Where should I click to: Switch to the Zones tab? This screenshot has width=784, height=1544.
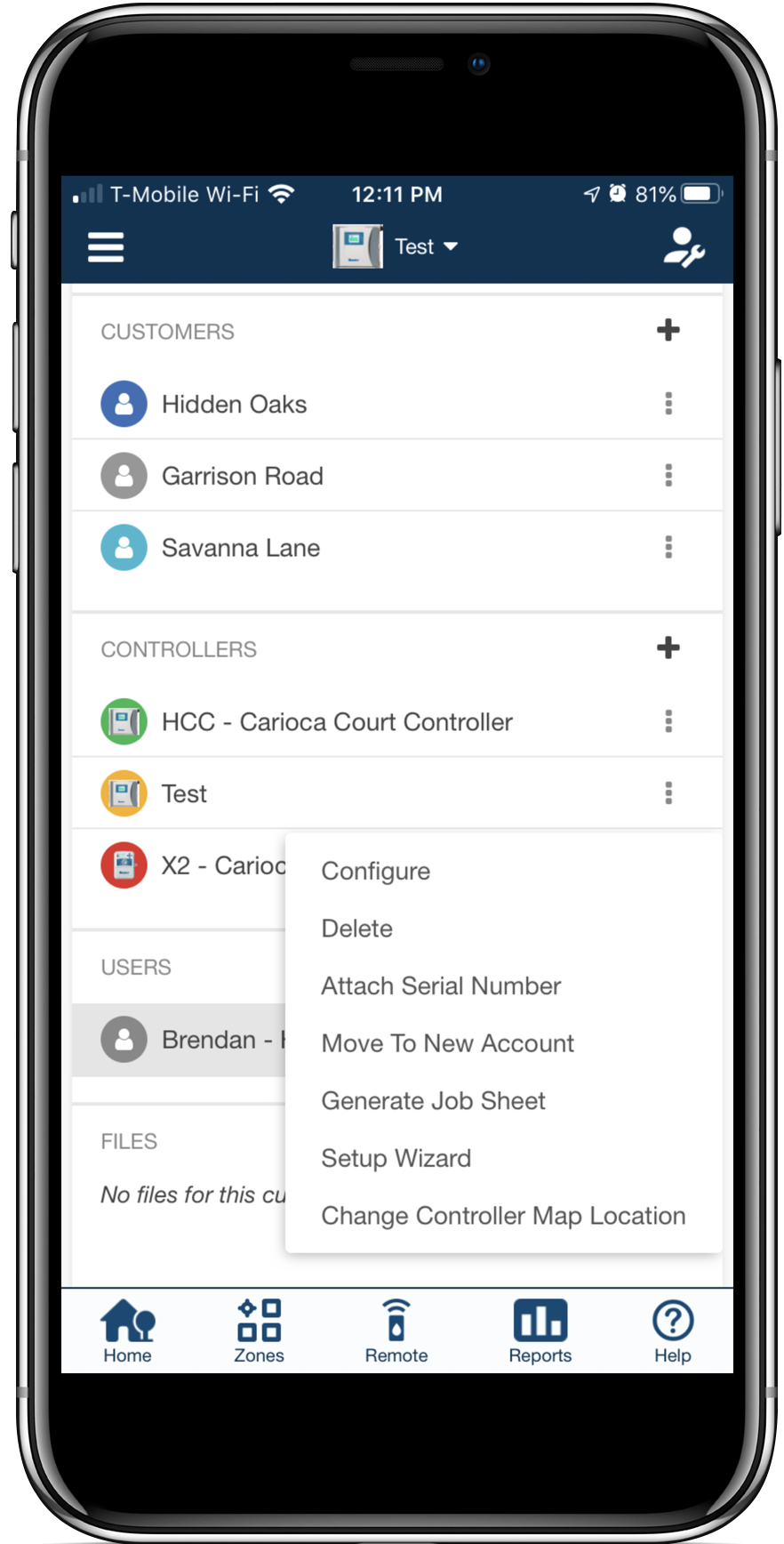259,1331
